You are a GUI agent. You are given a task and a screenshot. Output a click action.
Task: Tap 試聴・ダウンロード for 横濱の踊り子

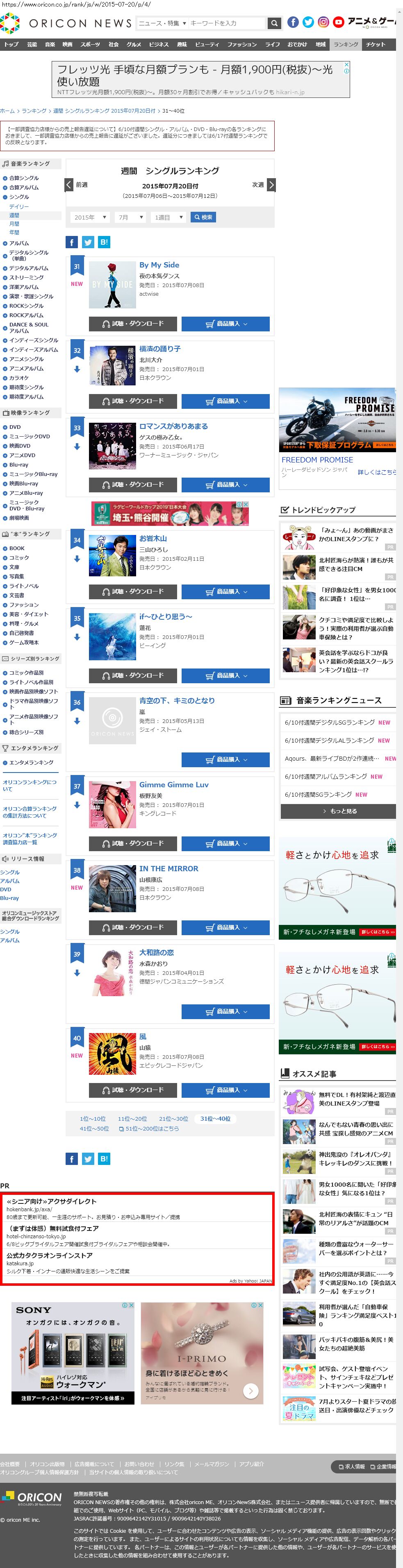tap(133, 401)
